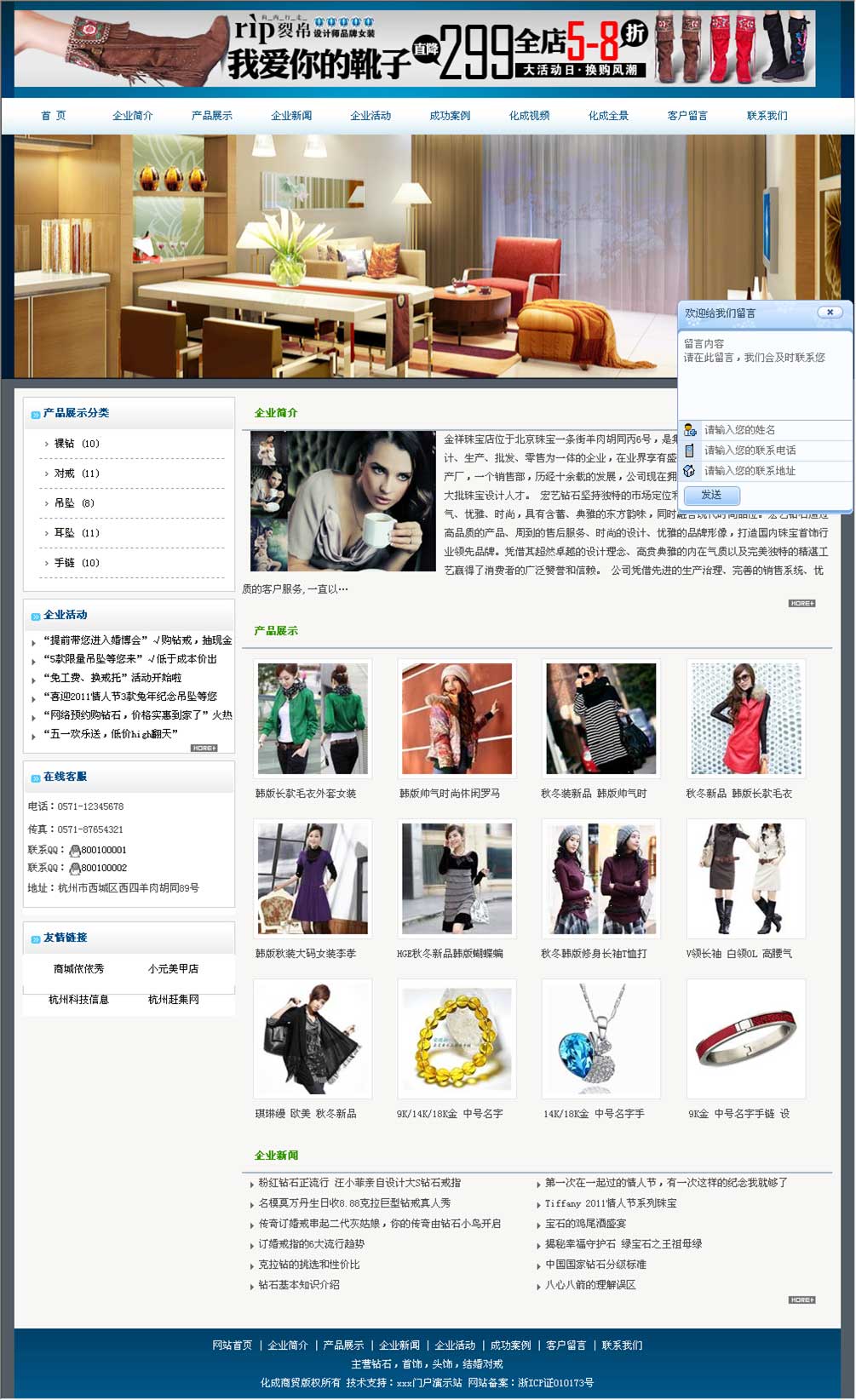Close the 欢迎给我们留言 message popup
This screenshot has height=1400, width=856.
[x=830, y=313]
